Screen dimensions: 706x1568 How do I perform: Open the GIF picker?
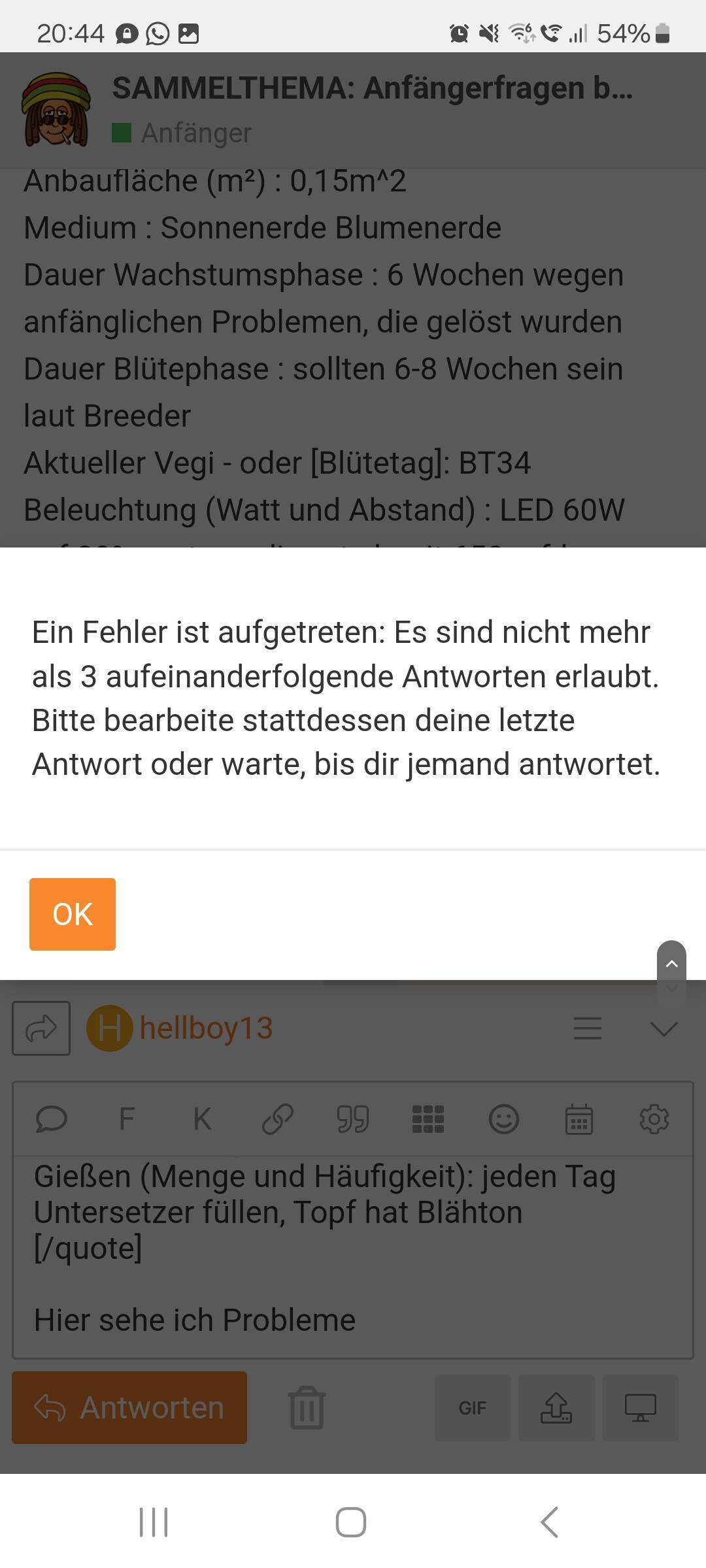tap(472, 1407)
